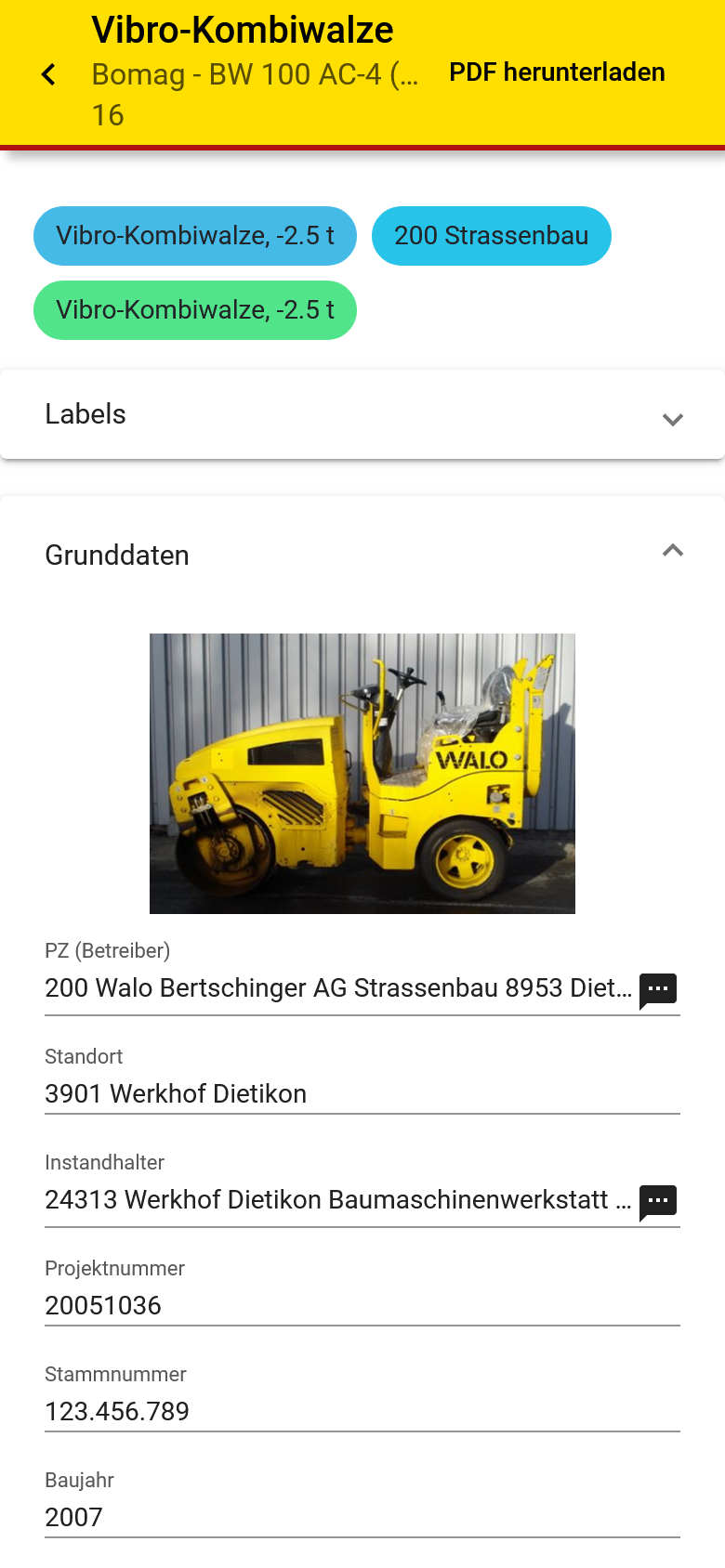The width and height of the screenshot is (725, 1568).
Task: Select the 200 Strassenbau chip
Action: (x=491, y=236)
